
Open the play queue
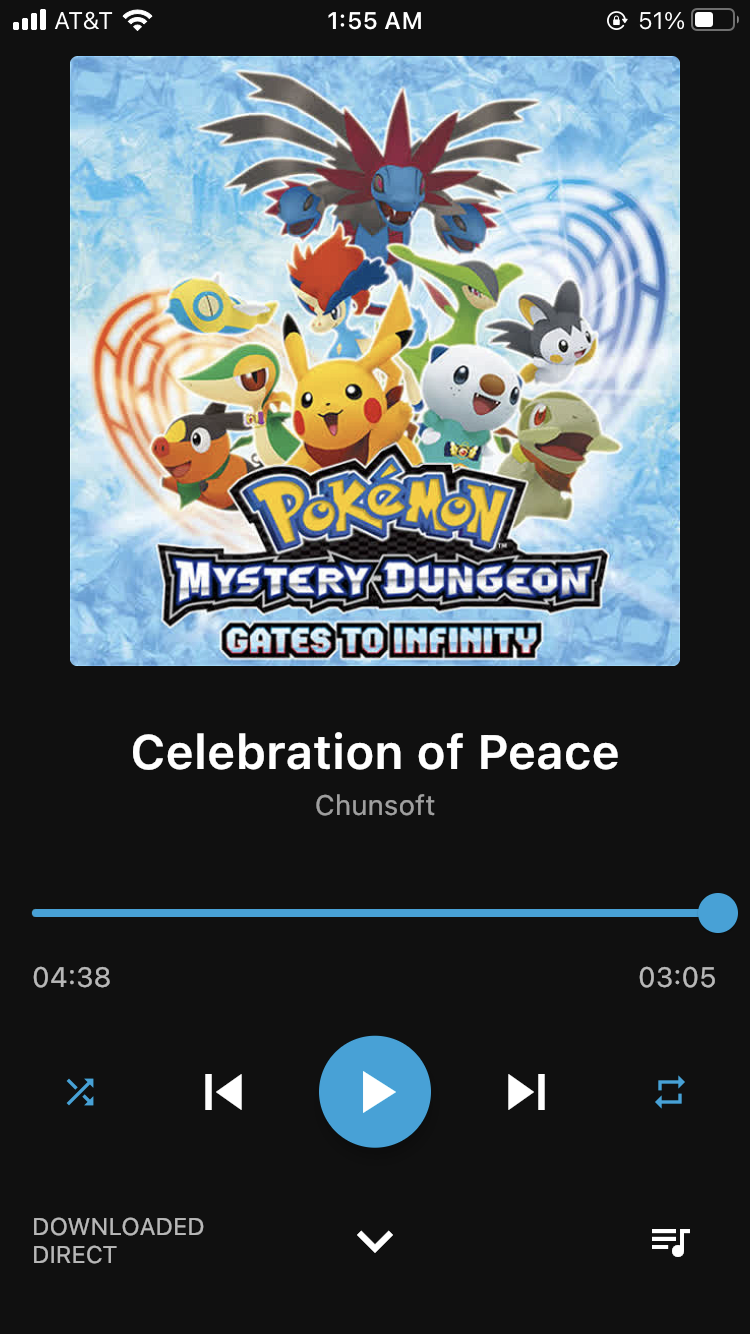tap(670, 1241)
